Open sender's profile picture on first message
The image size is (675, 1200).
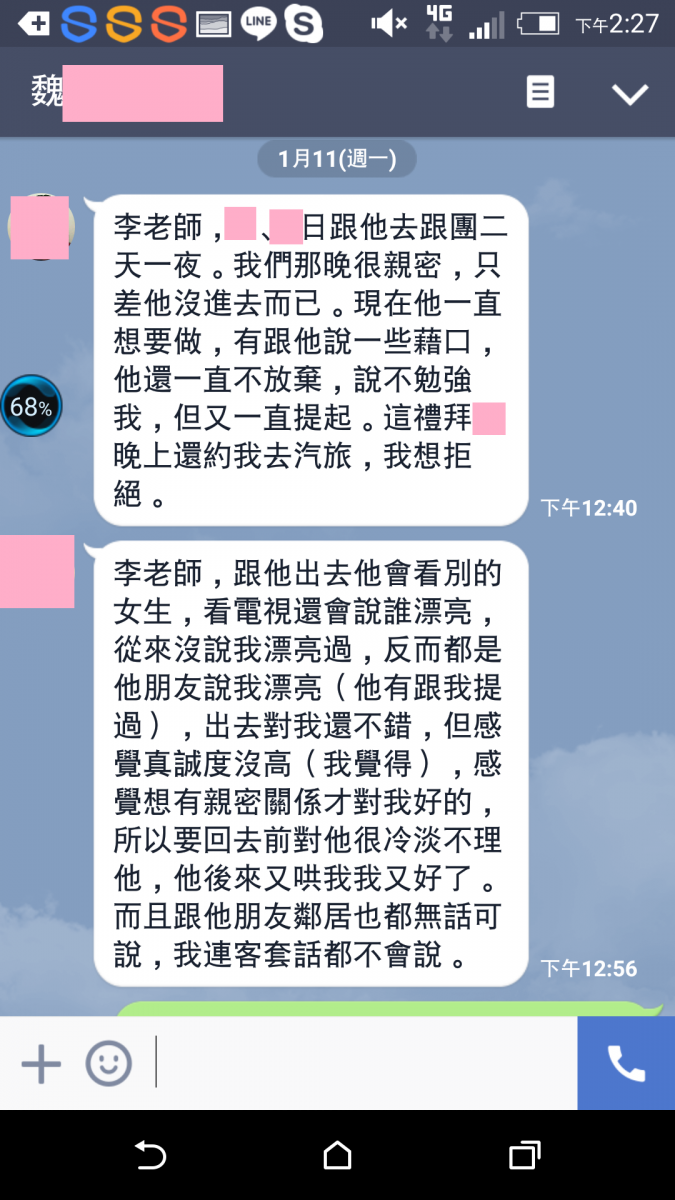coord(40,227)
